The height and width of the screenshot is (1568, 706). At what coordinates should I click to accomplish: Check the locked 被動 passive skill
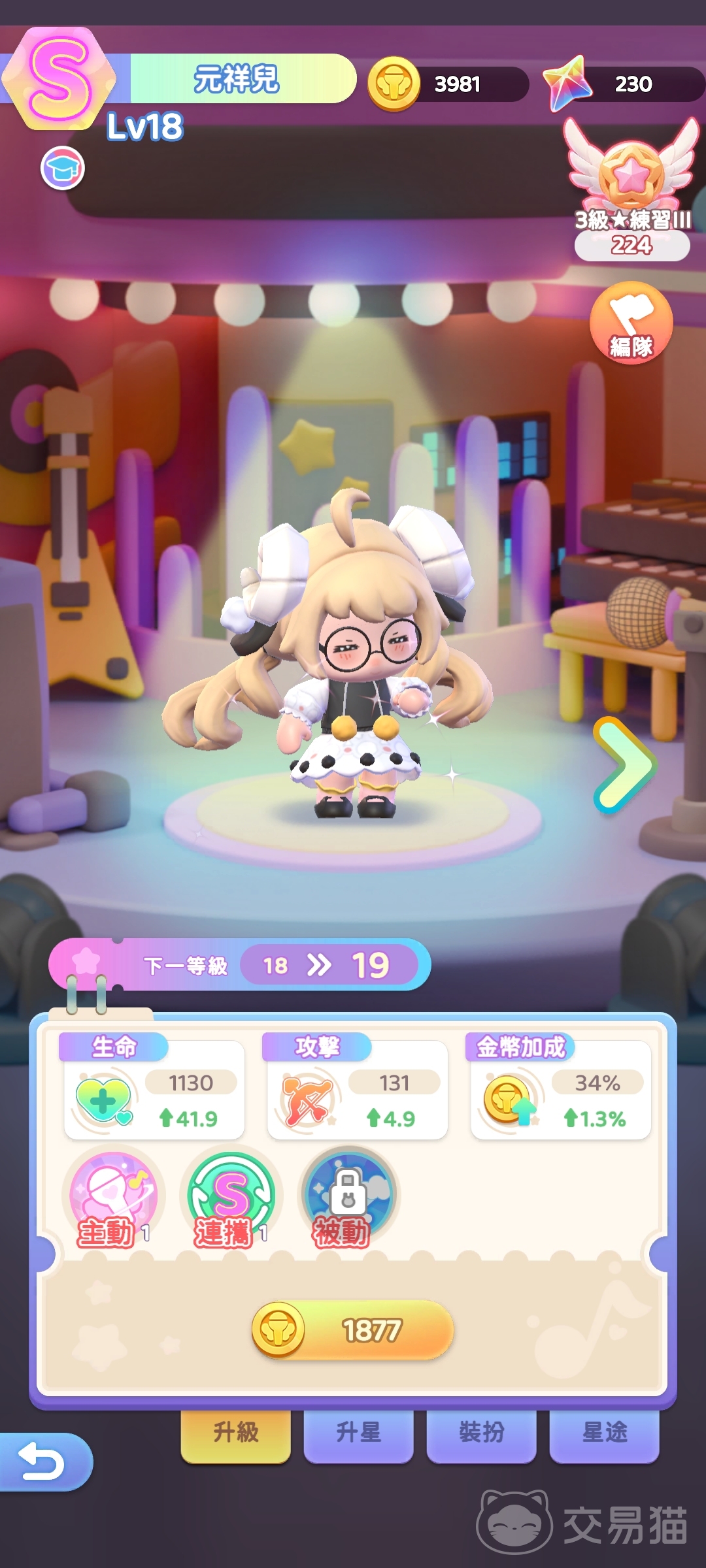click(x=348, y=1197)
